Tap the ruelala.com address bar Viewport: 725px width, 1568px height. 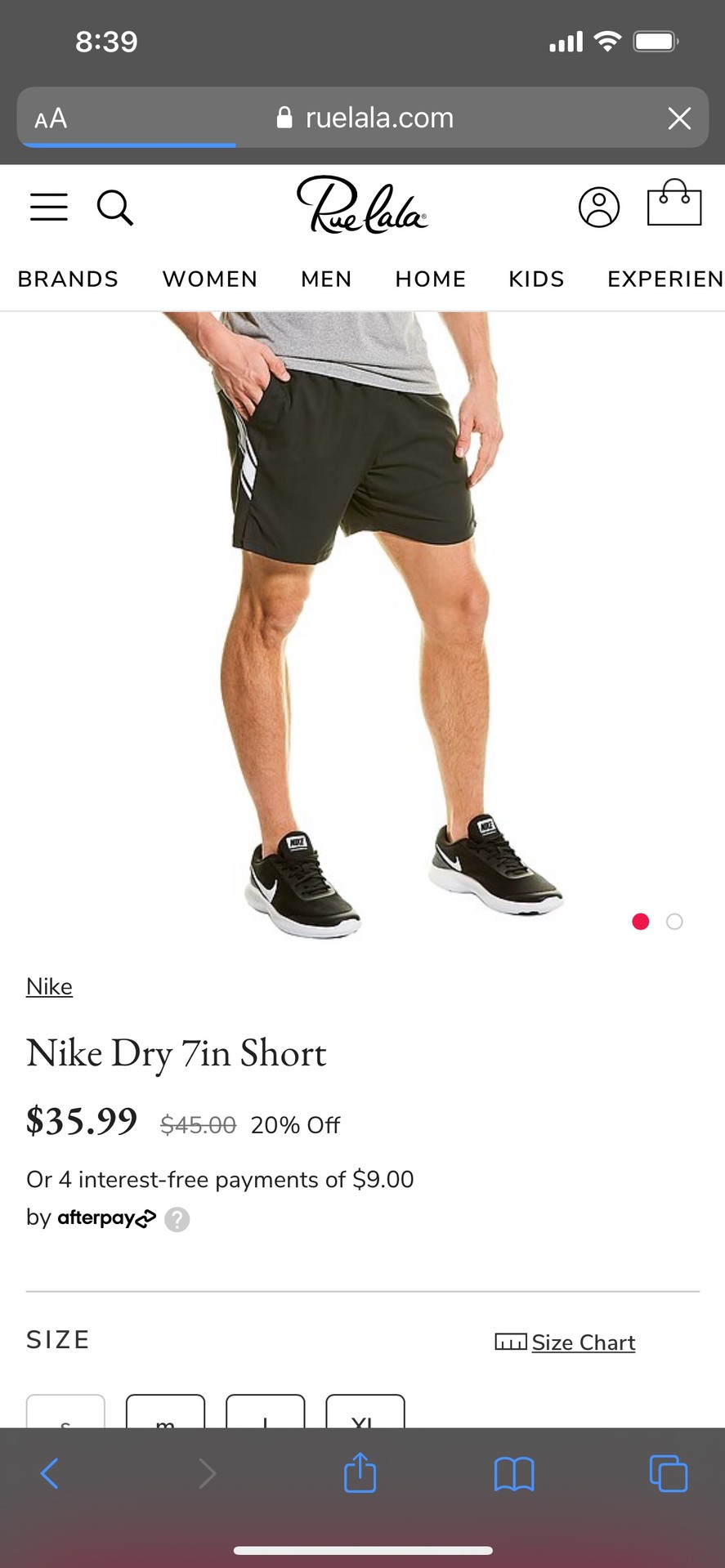pyautogui.click(x=365, y=118)
